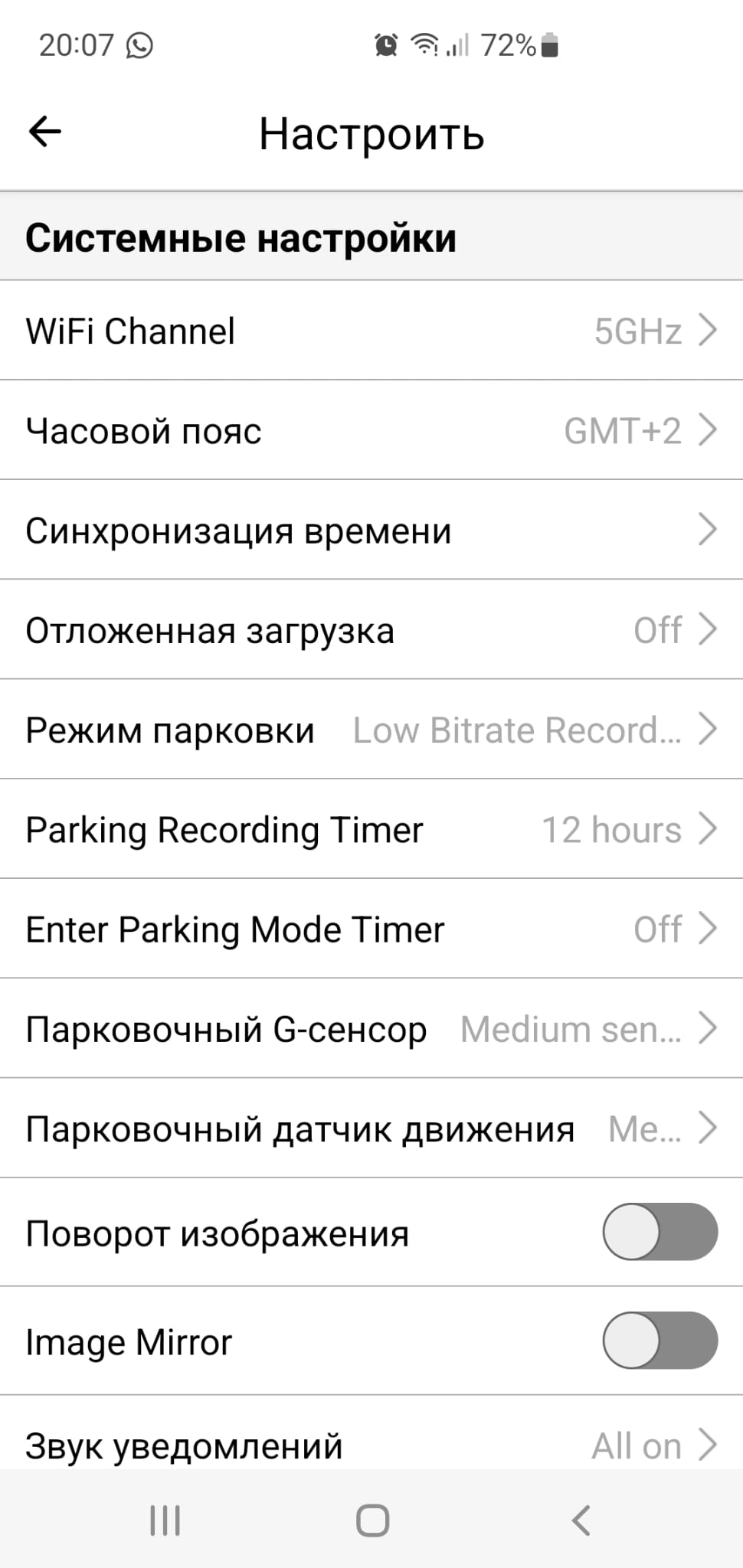This screenshot has height=1568, width=743.
Task: Open Enter Parking Mode Timer
Action: (x=371, y=929)
